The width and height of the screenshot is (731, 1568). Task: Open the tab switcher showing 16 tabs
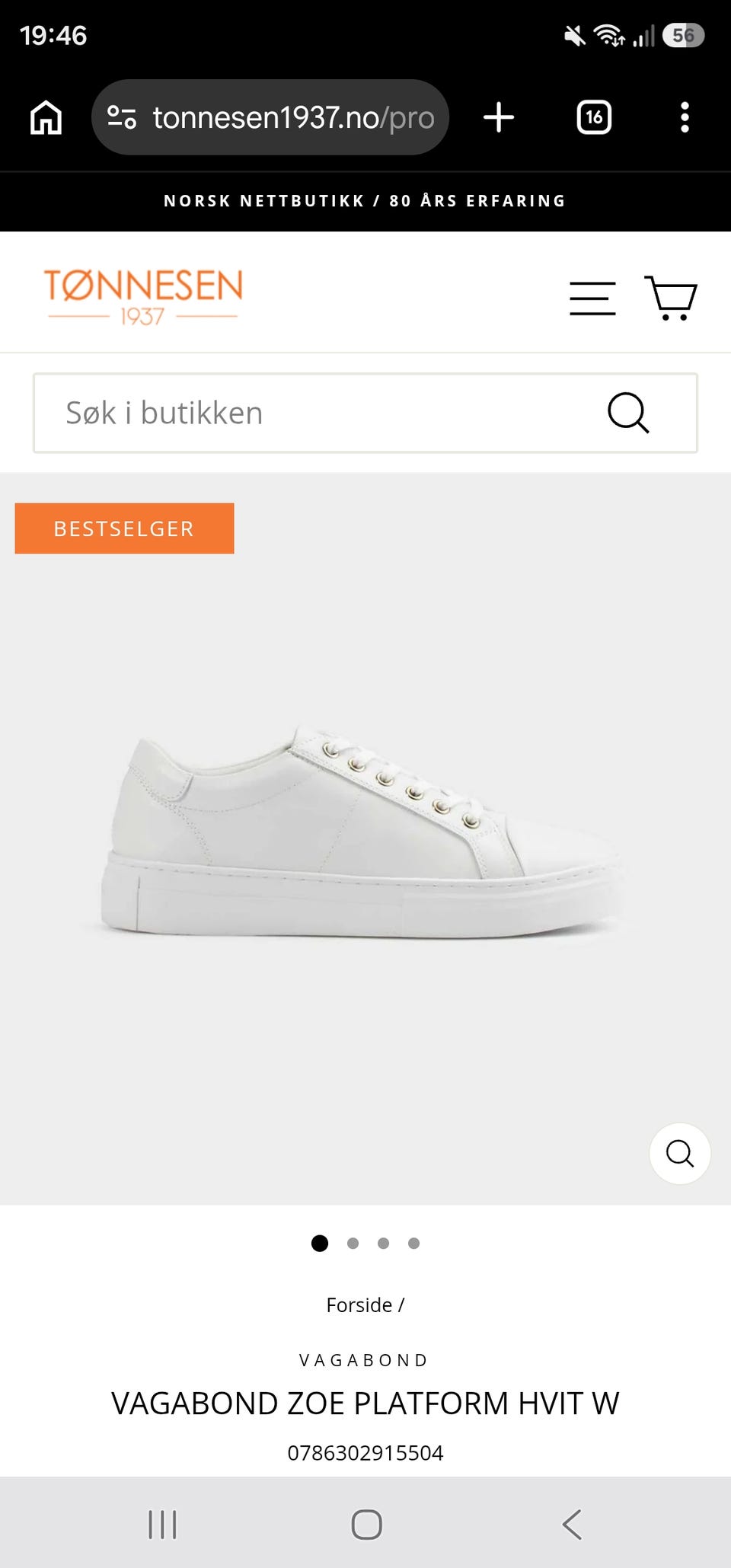click(594, 117)
